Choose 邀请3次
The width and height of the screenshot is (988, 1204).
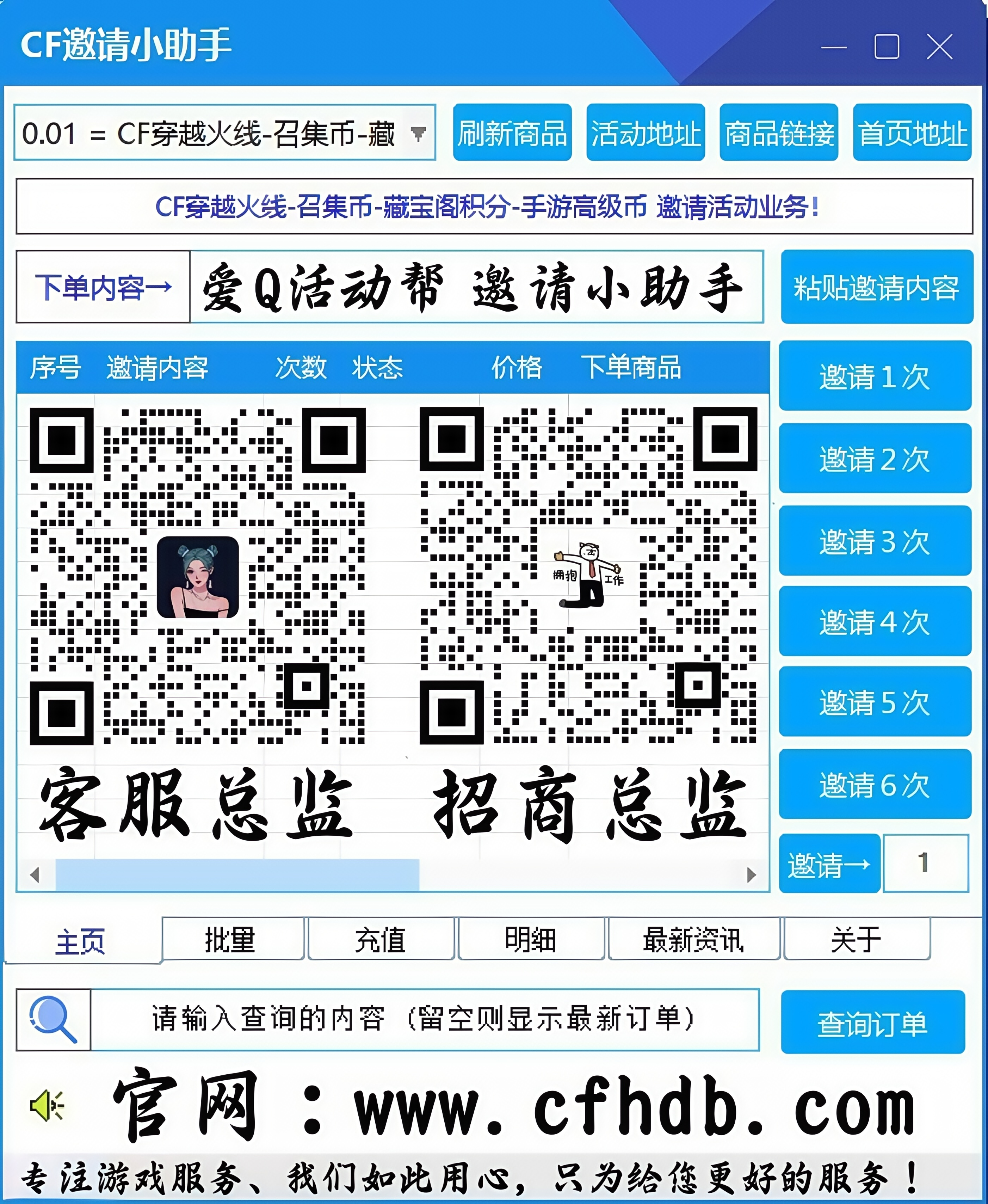tap(875, 540)
